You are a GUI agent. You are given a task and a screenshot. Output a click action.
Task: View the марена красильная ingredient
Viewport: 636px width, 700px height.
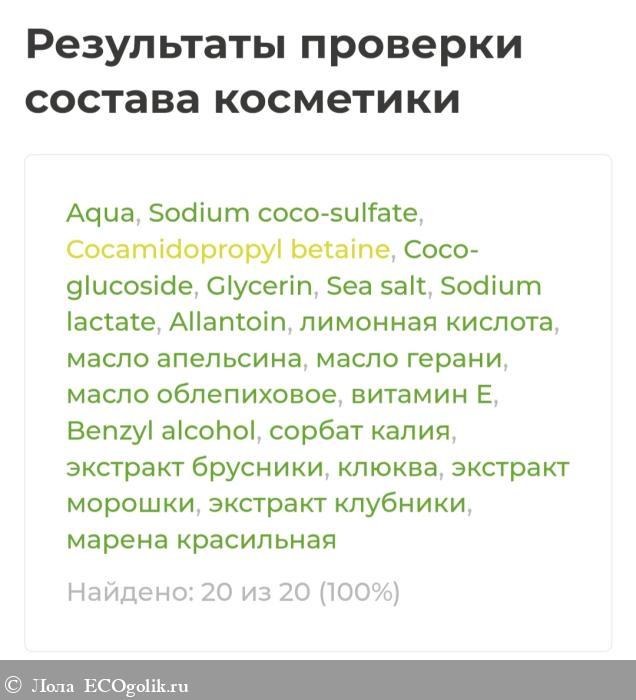(x=201, y=540)
